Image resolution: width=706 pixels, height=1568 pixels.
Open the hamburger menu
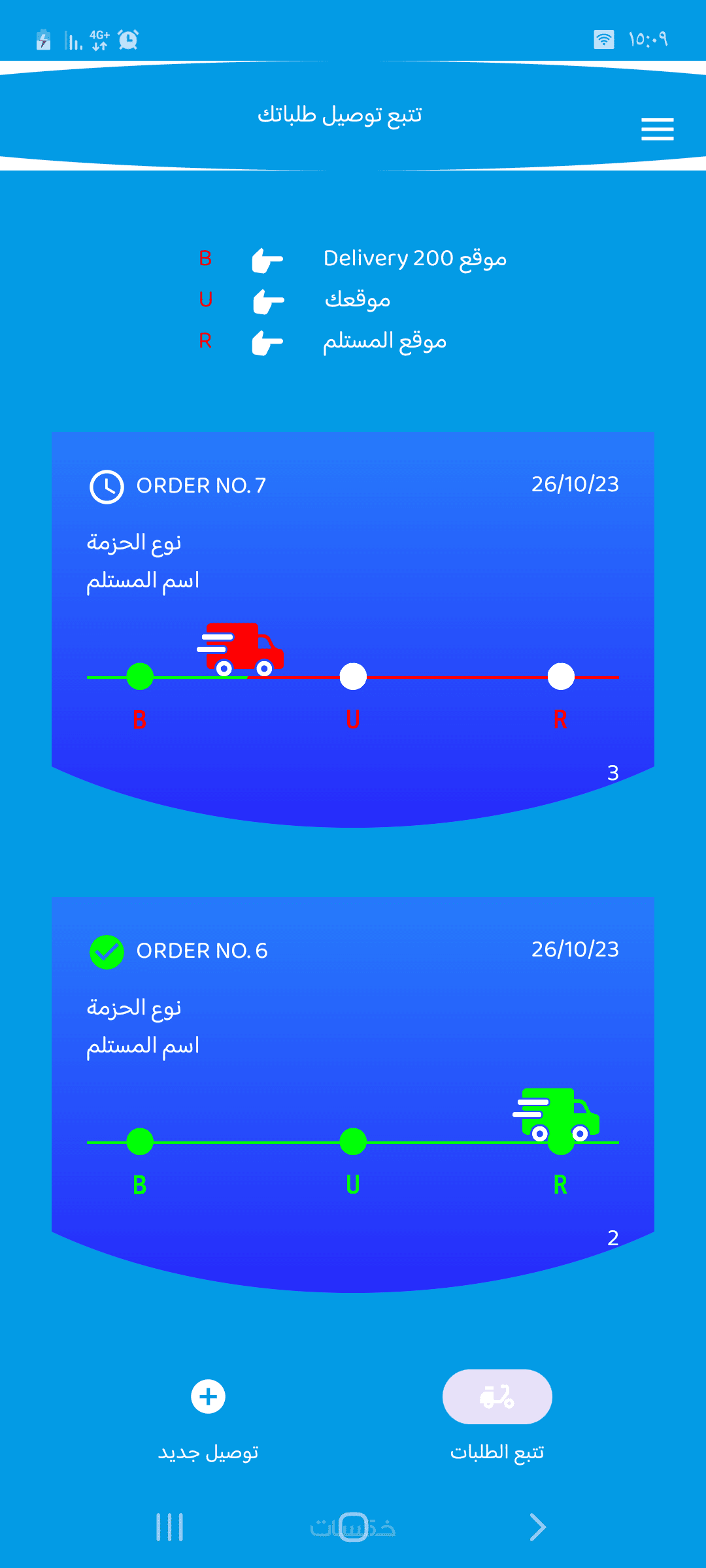(x=657, y=129)
